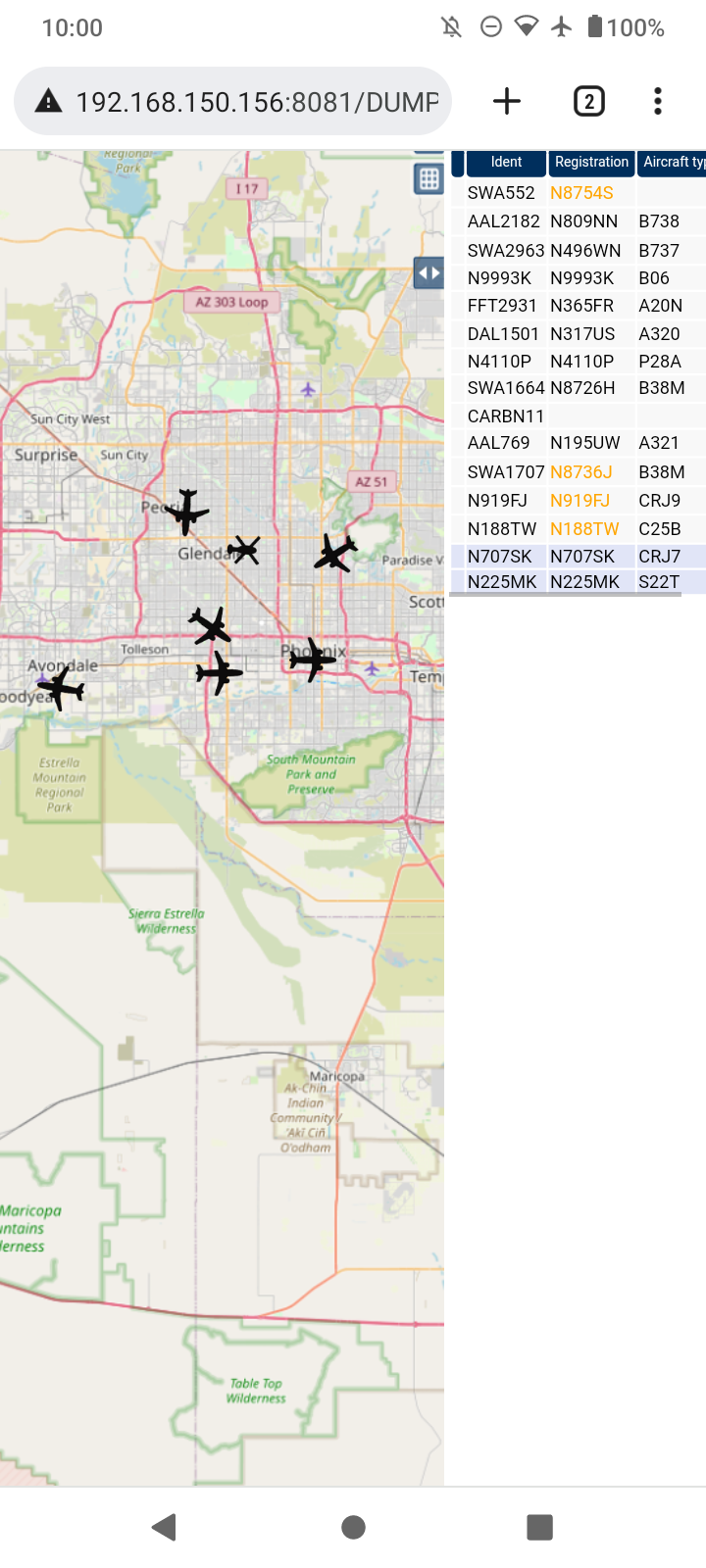Select the N707SK aircraft row
The width and height of the screenshot is (706, 1568).
(579, 557)
